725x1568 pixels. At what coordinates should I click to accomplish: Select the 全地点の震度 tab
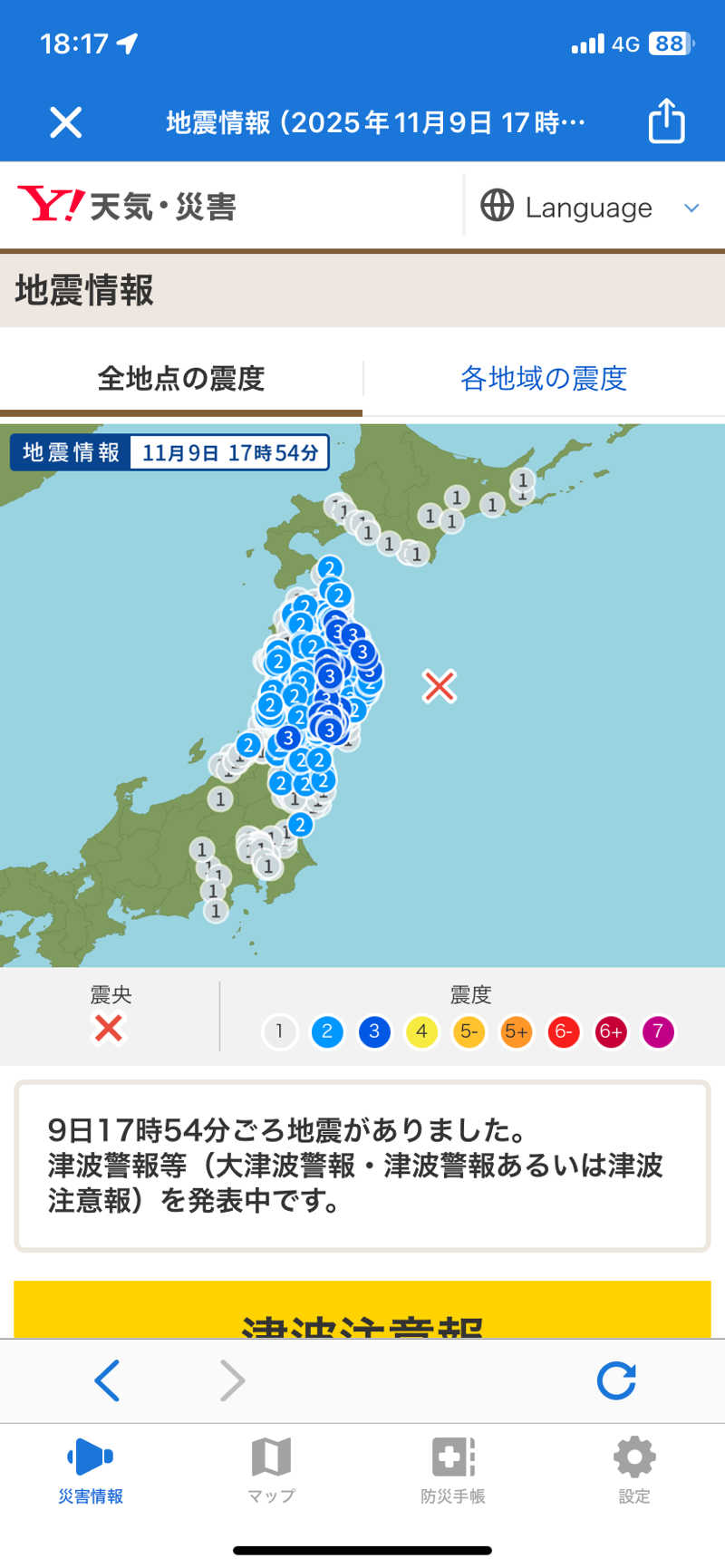(181, 378)
